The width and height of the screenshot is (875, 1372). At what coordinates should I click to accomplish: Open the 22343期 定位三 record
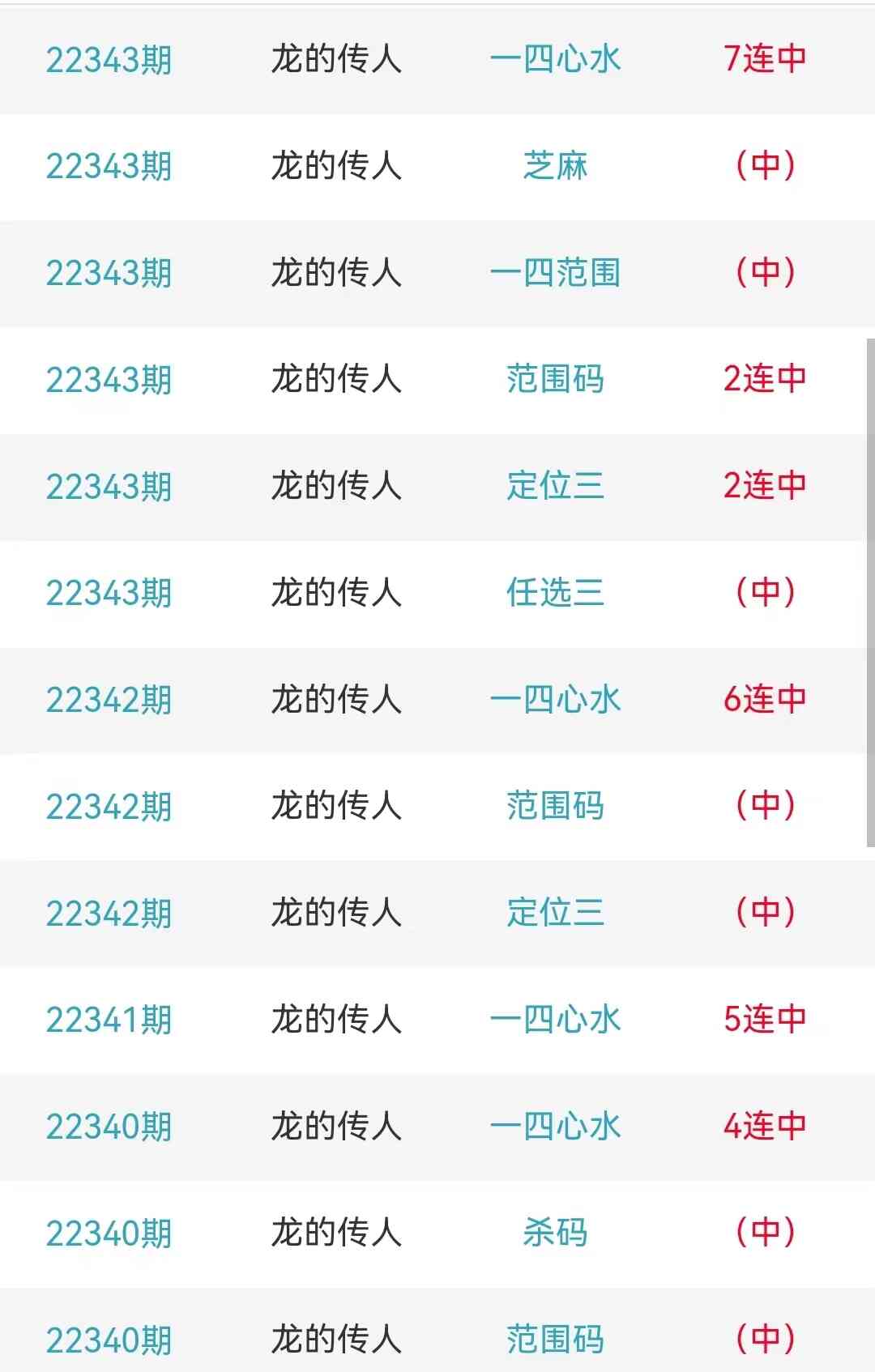click(x=555, y=486)
